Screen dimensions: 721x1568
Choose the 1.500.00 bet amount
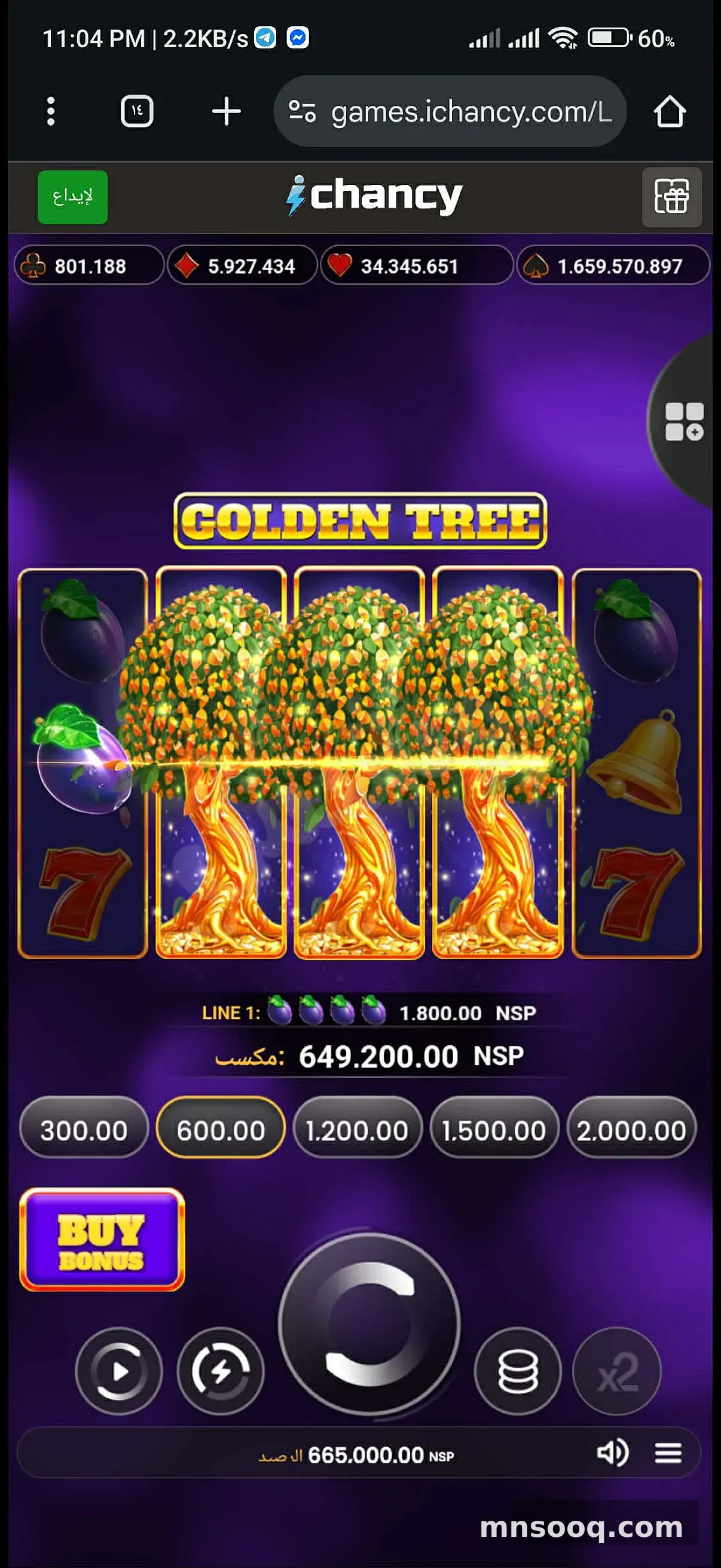click(x=493, y=1131)
